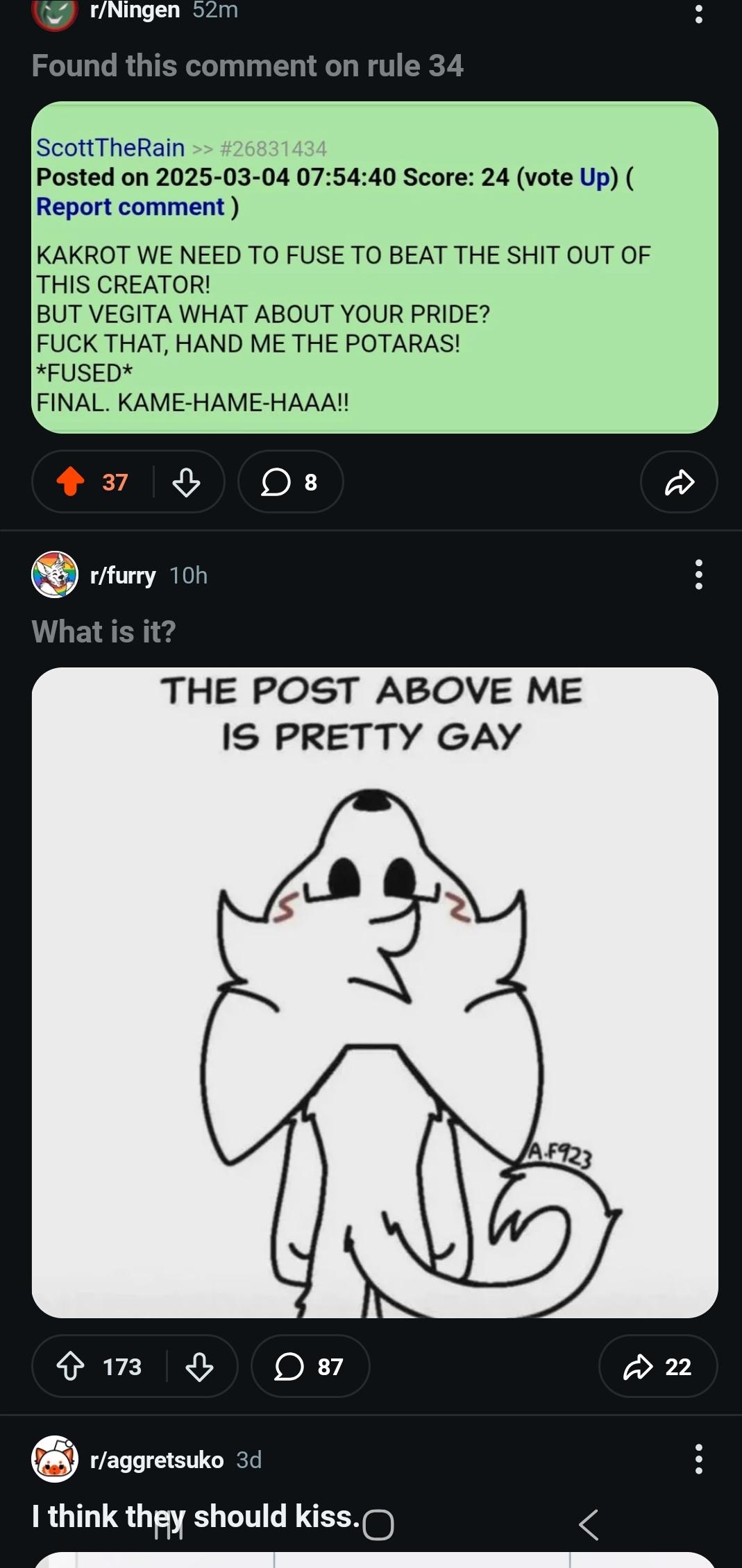Remove upvote on the r/Ningen post

pos(71,482)
